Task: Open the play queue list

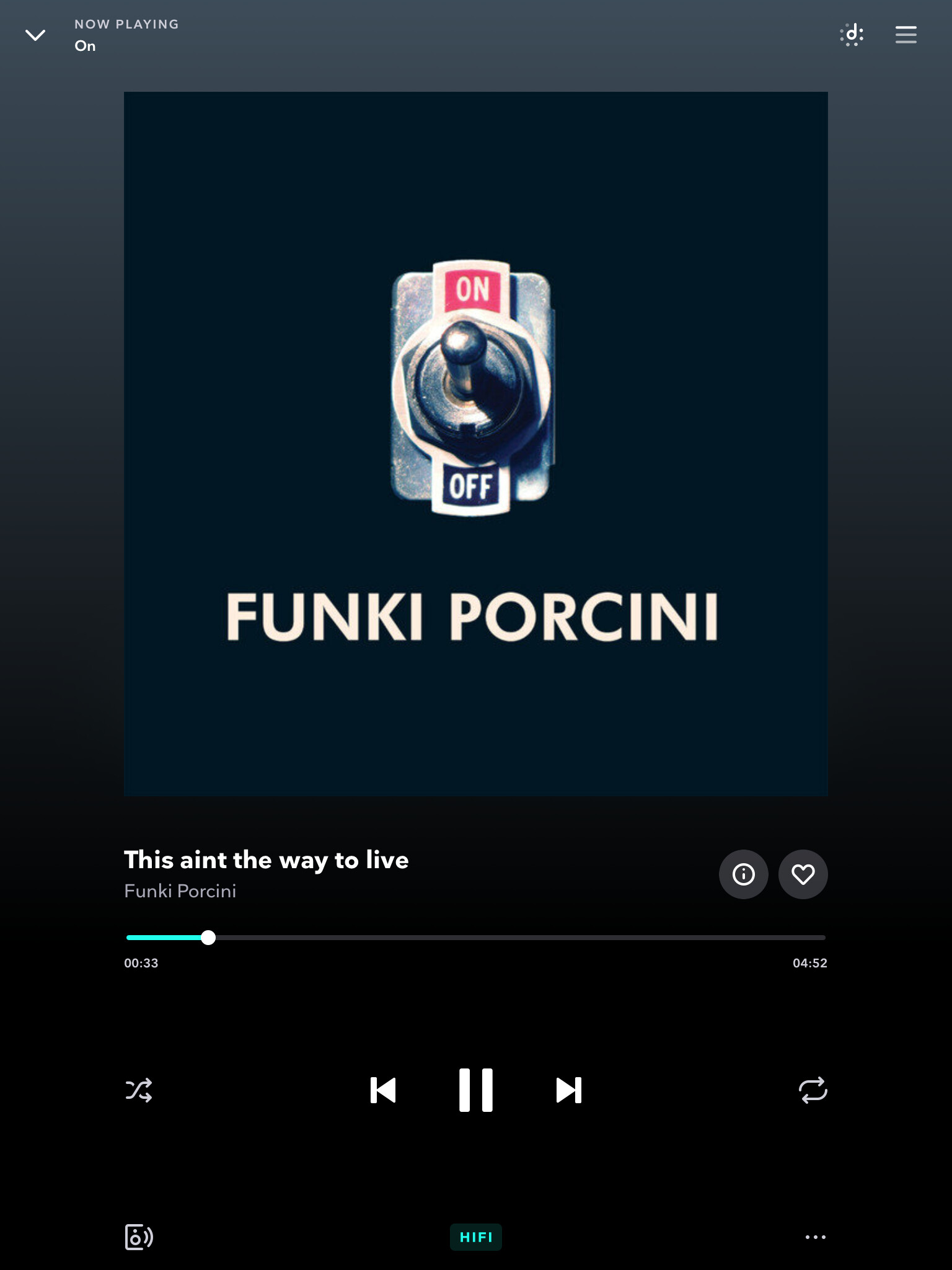Action: (906, 35)
